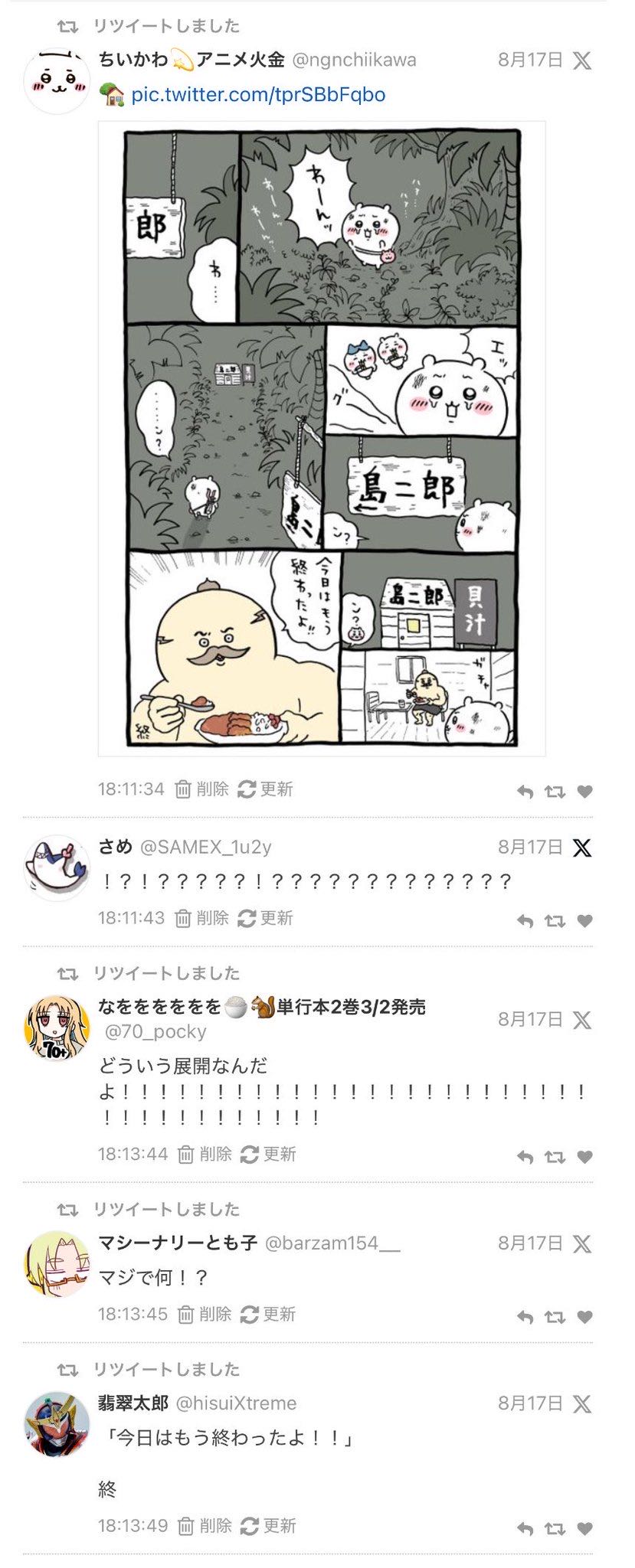Open the pic.twitter.com/tprSBbFqbo link
This screenshot has height=1568, width=635.
257,95
